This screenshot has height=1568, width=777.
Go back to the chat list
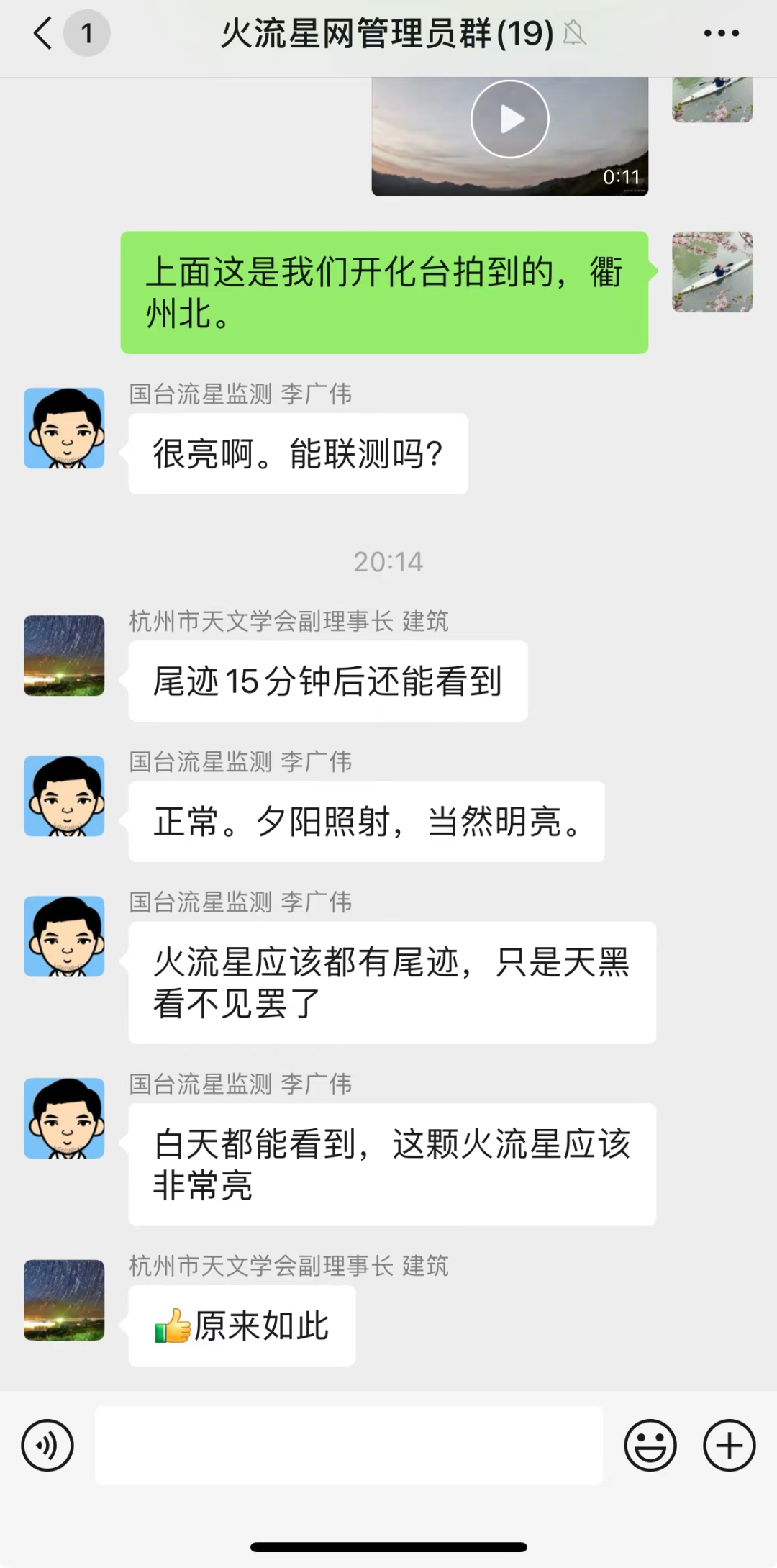[x=43, y=33]
